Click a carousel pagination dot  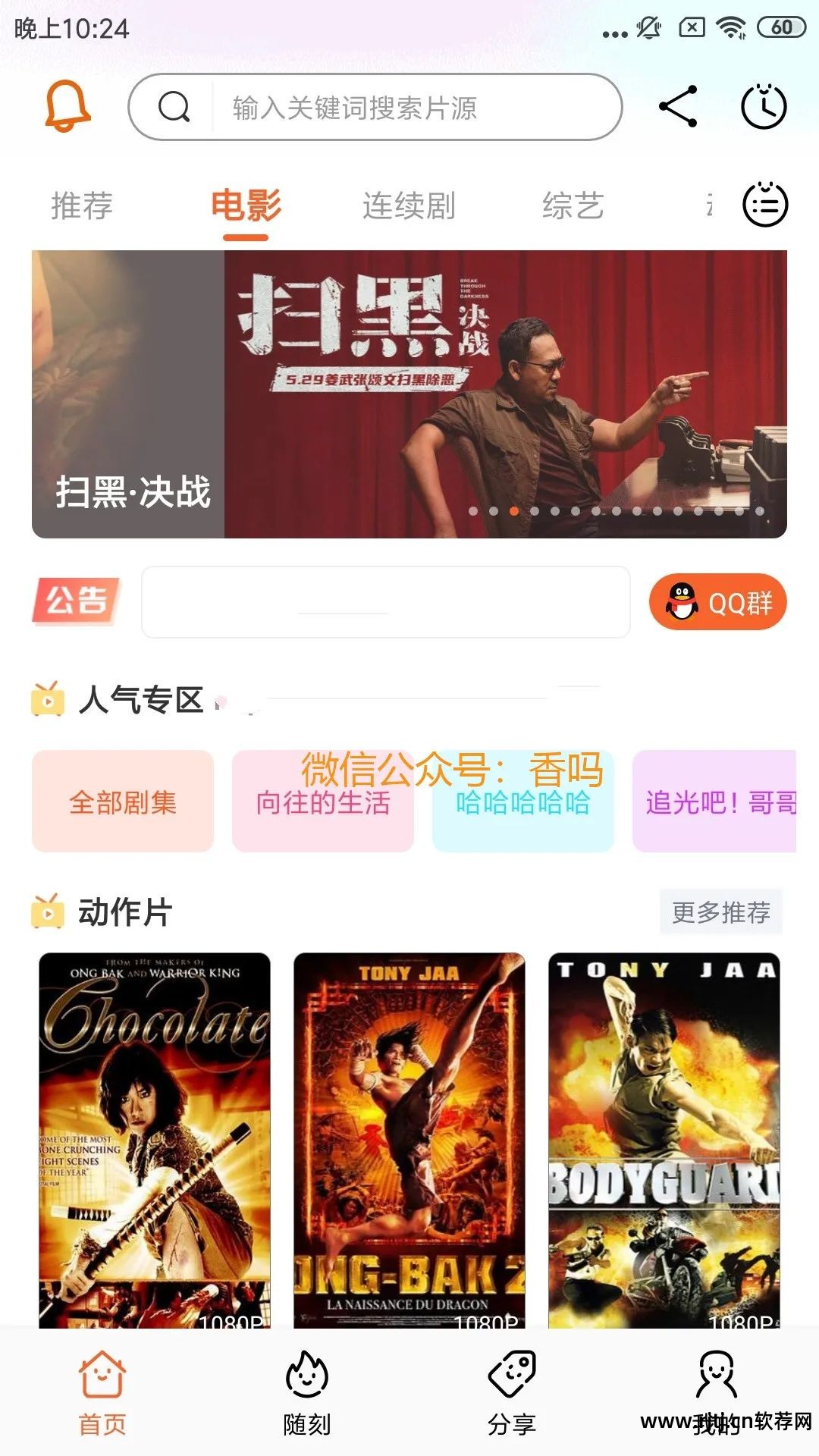click(513, 512)
